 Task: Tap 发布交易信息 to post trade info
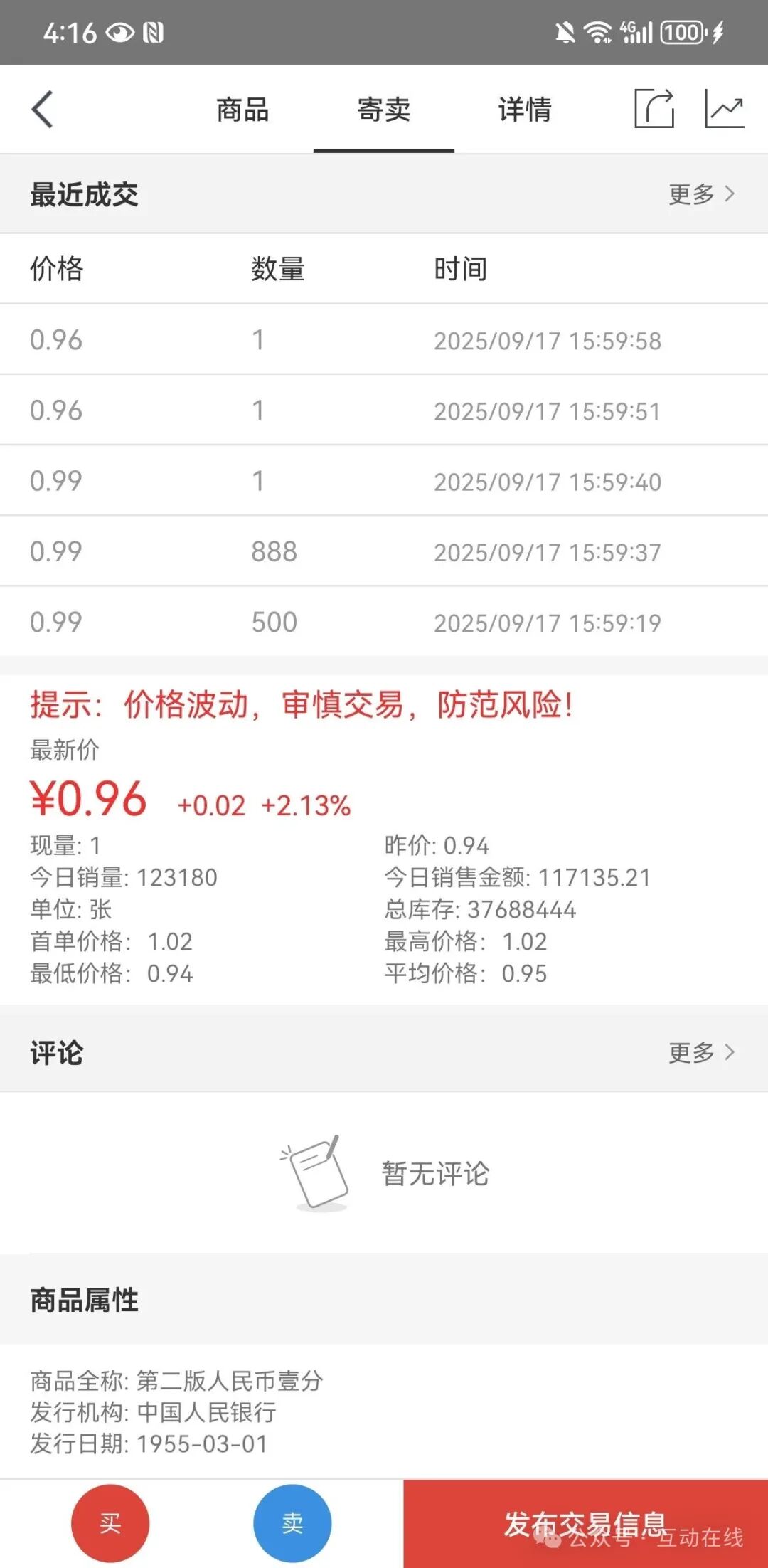pyautogui.click(x=585, y=1523)
